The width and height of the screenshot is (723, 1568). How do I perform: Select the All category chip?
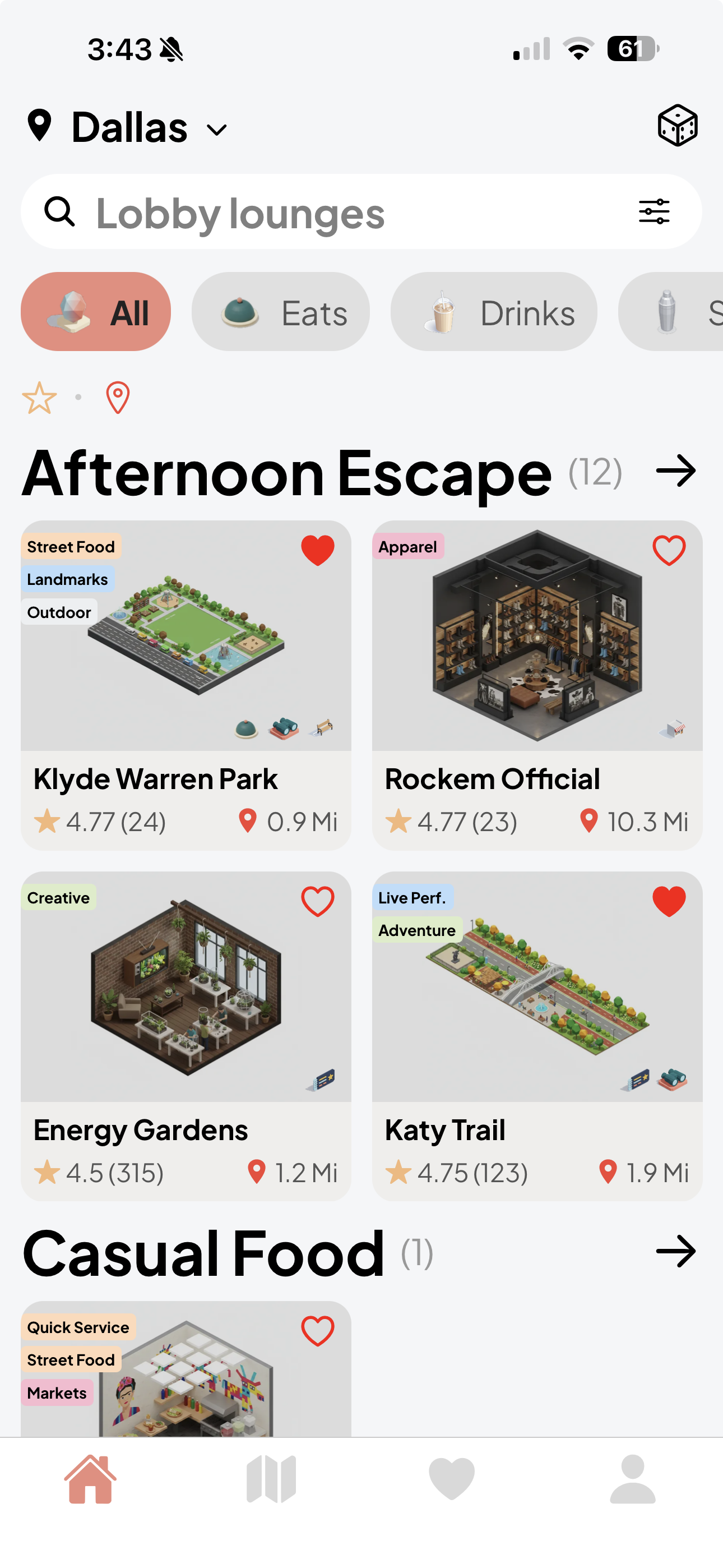(96, 312)
